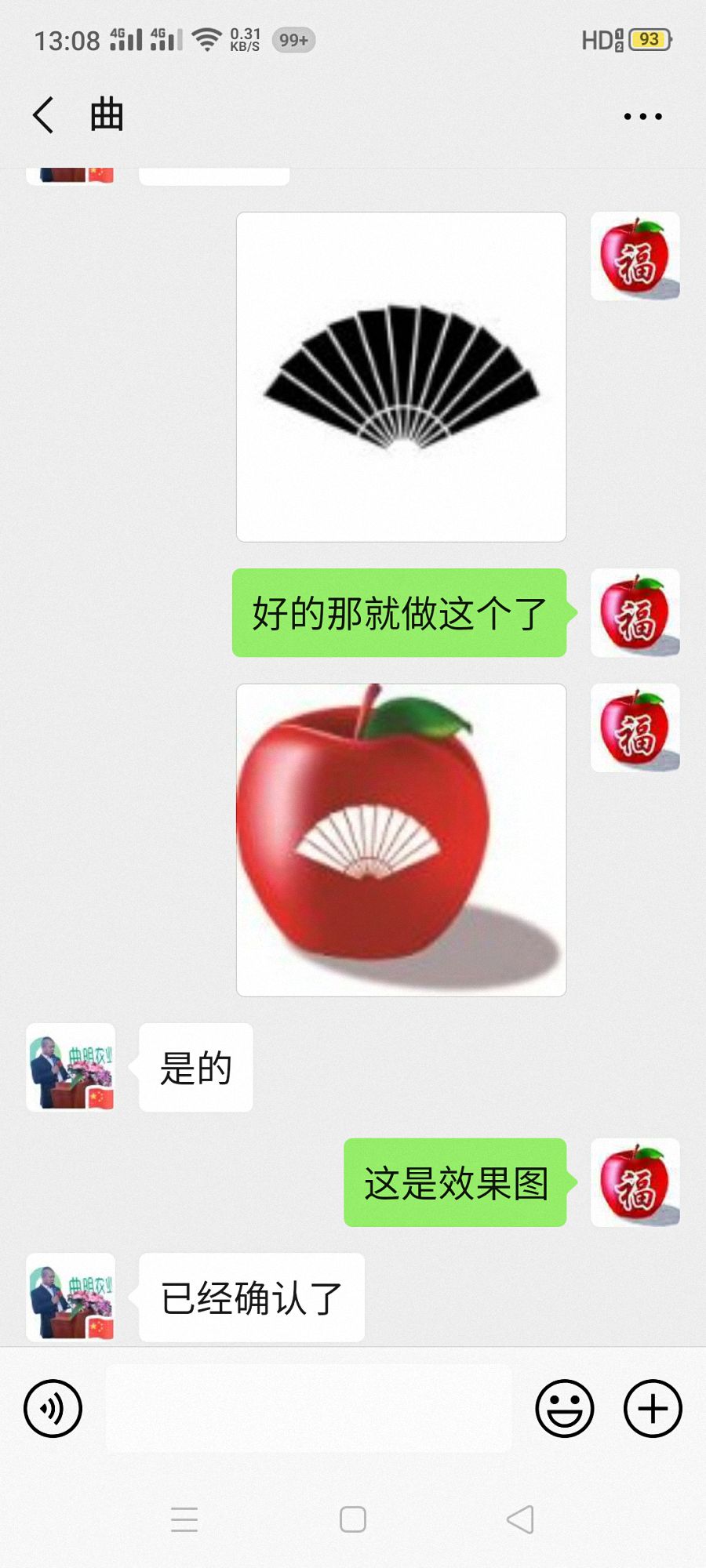Viewport: 706px width, 1568px height.
Task: Open the contact's avatar beside 是的
Action: pos(71,1067)
